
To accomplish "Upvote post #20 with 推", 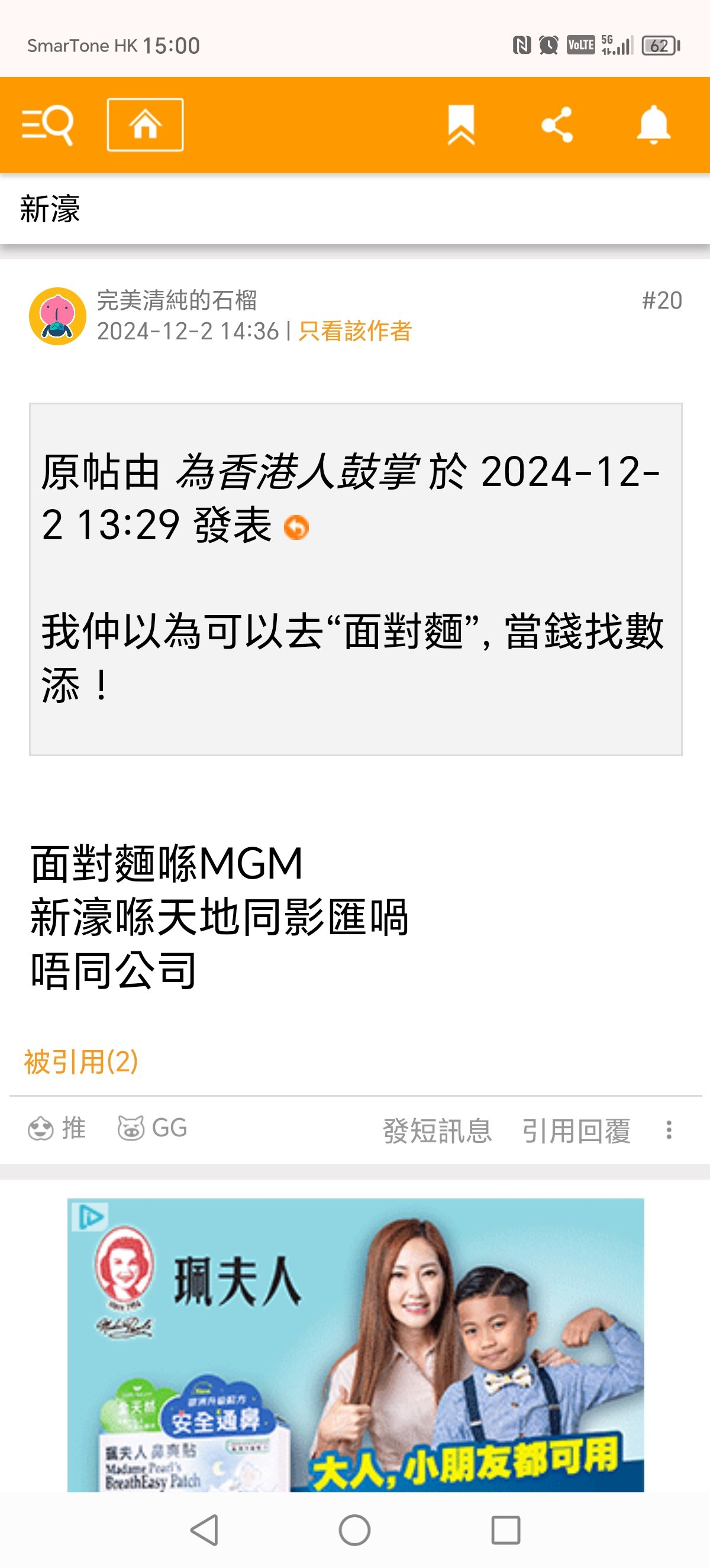I will point(57,1129).
